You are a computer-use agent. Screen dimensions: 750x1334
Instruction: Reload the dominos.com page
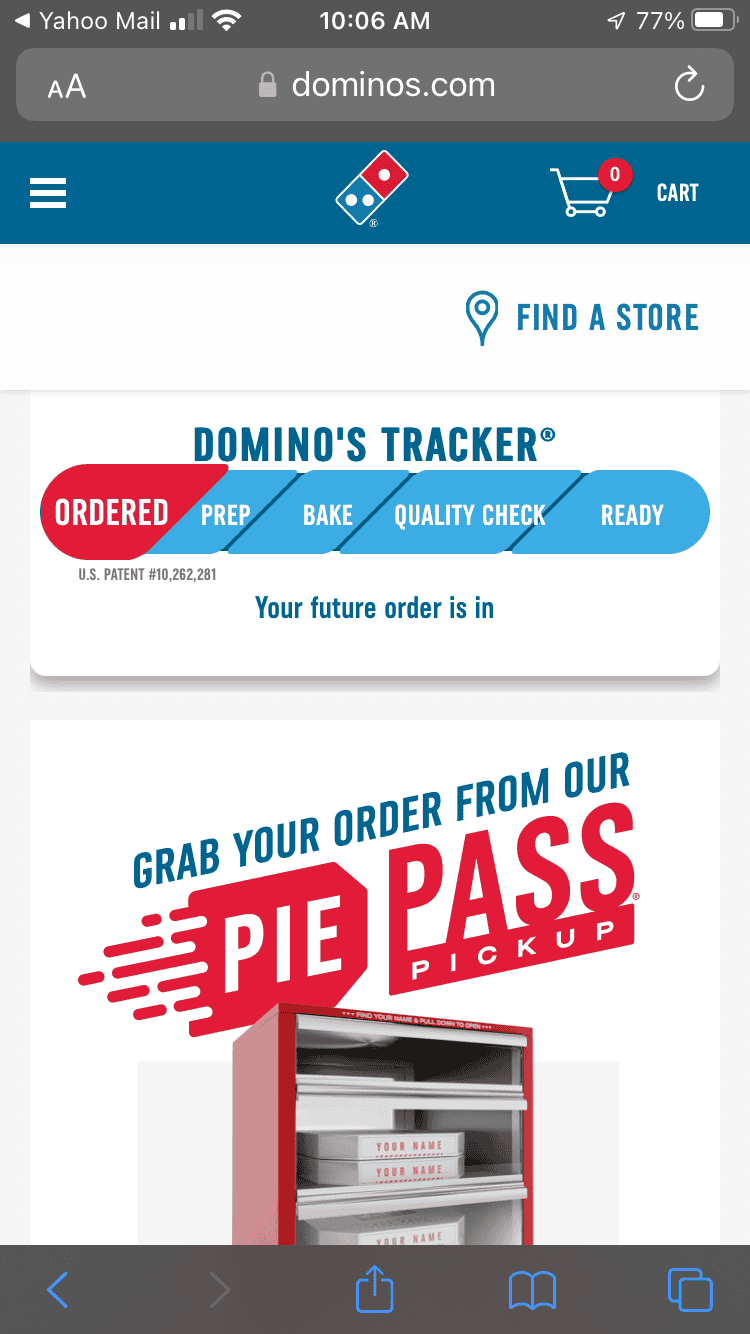coord(689,86)
